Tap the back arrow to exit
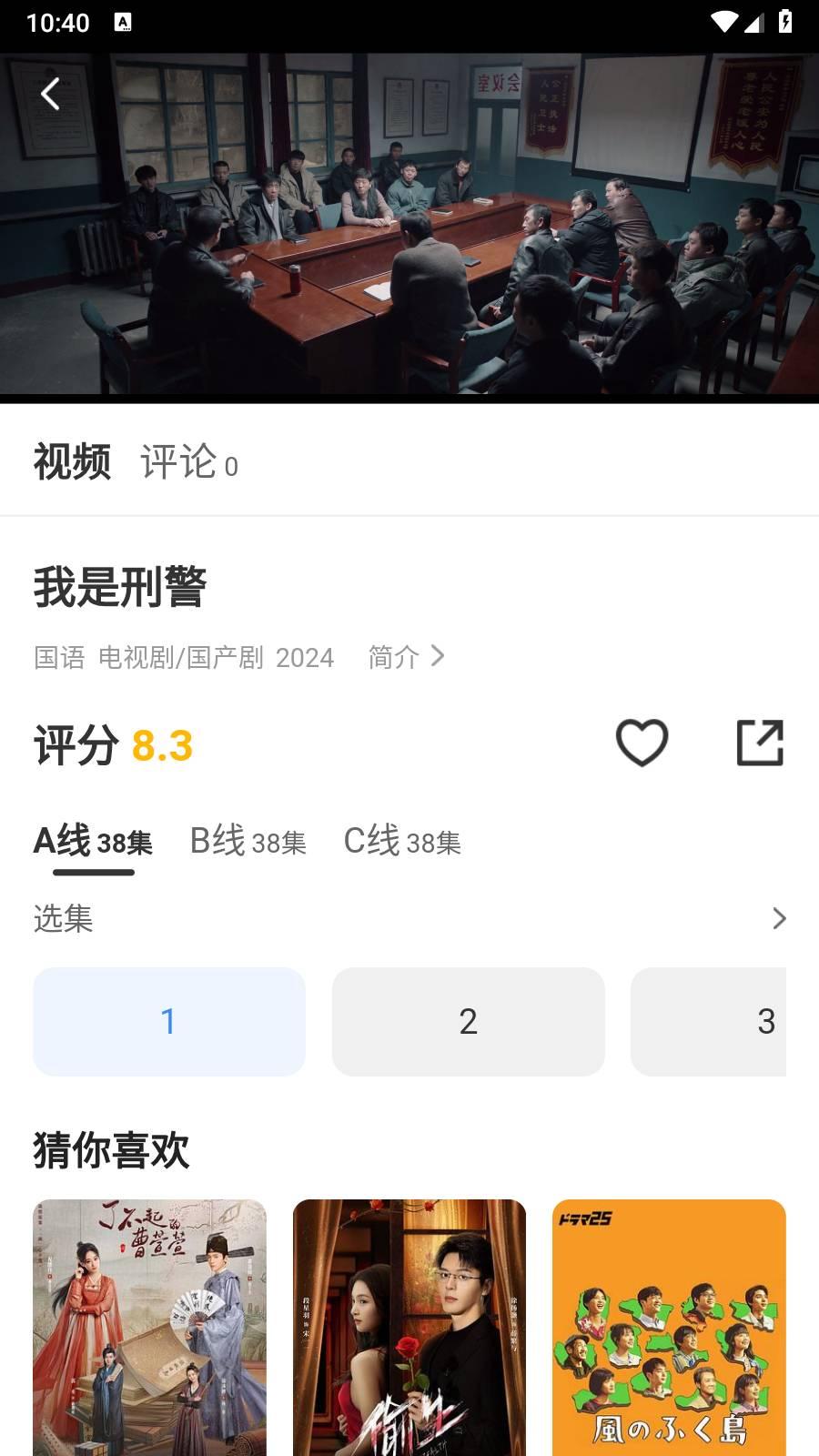Viewport: 819px width, 1456px height. (50, 92)
